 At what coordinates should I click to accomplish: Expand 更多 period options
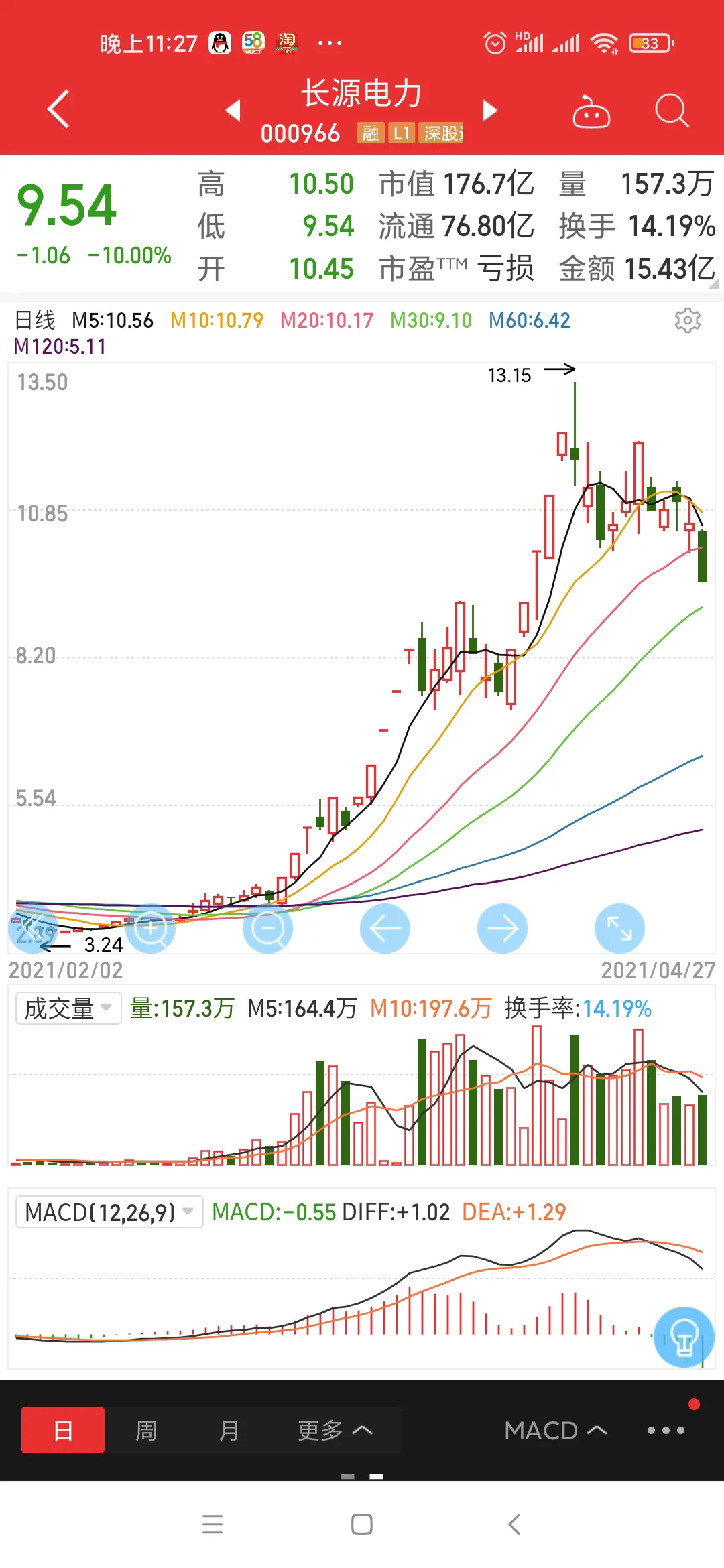coord(335,1430)
